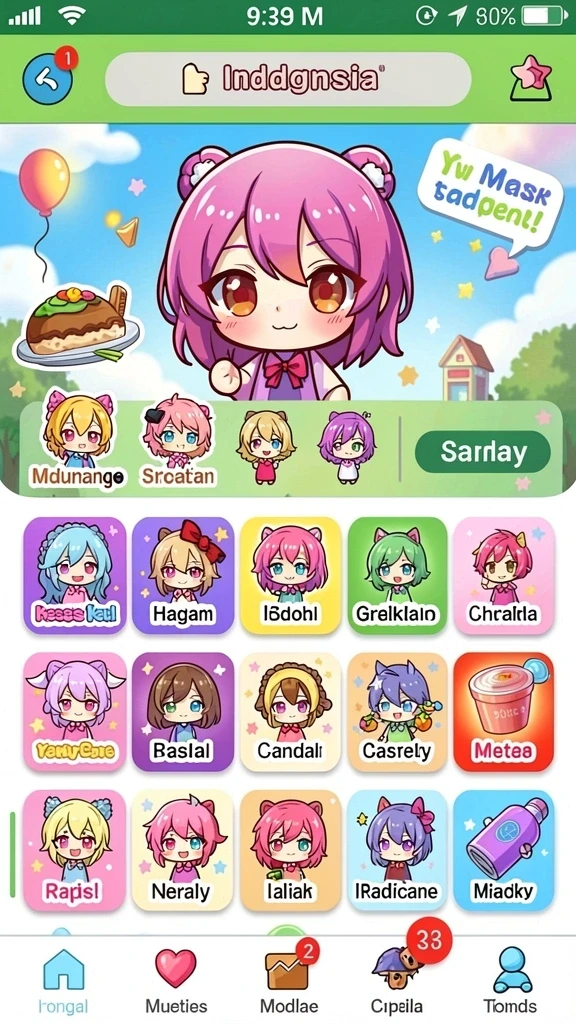Tap the blue back arrow button
This screenshot has width=576, height=1024.
click(48, 80)
